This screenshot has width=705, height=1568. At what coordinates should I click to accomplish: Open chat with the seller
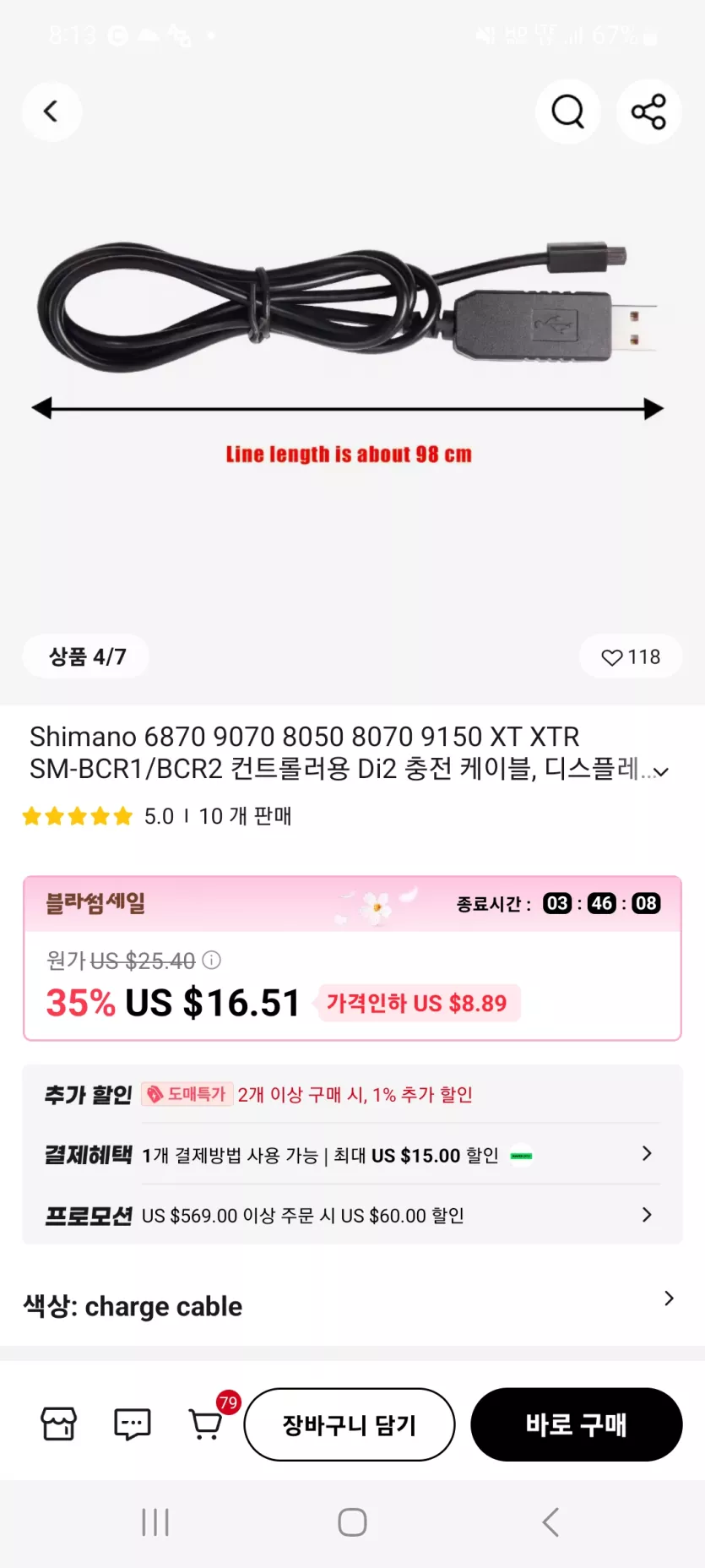(133, 1424)
